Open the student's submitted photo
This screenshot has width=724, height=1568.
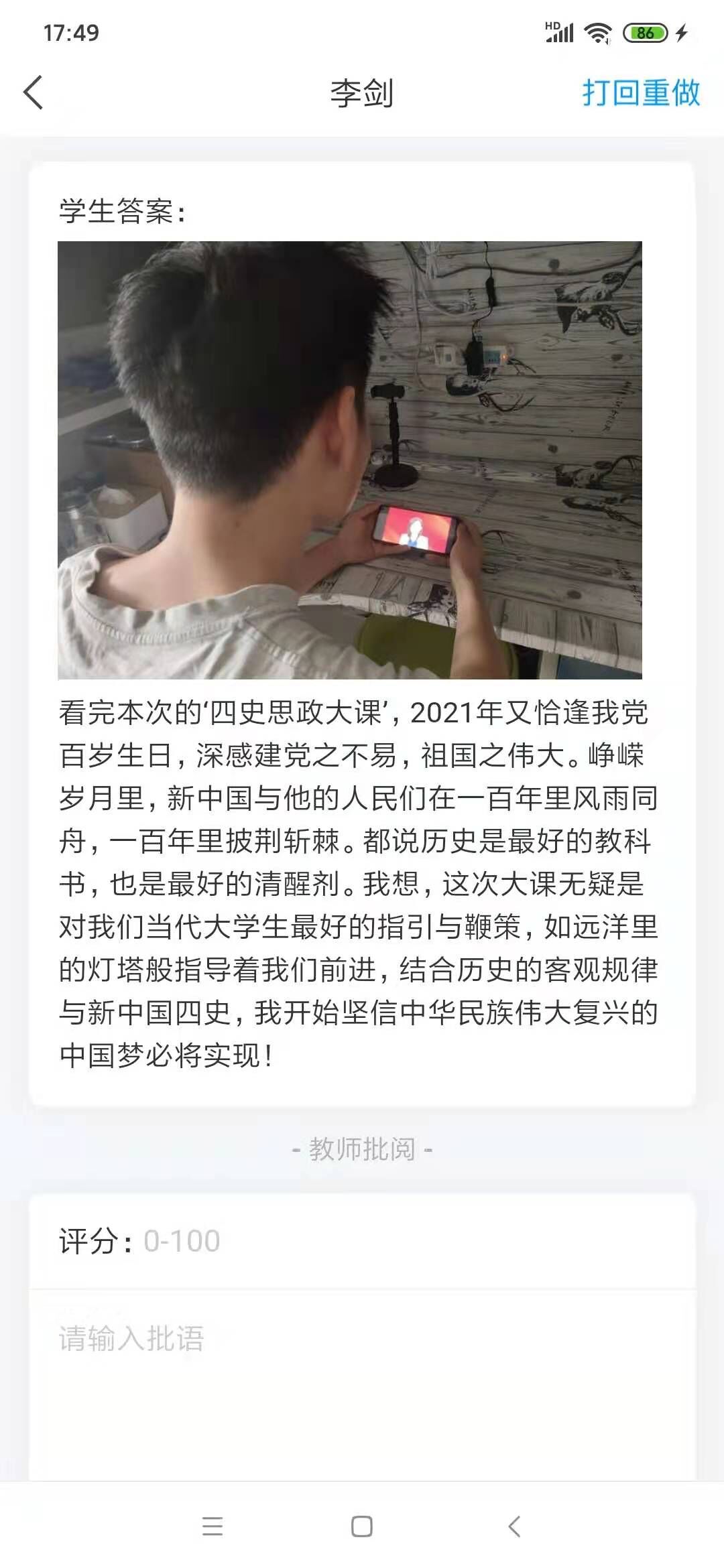tap(350, 460)
